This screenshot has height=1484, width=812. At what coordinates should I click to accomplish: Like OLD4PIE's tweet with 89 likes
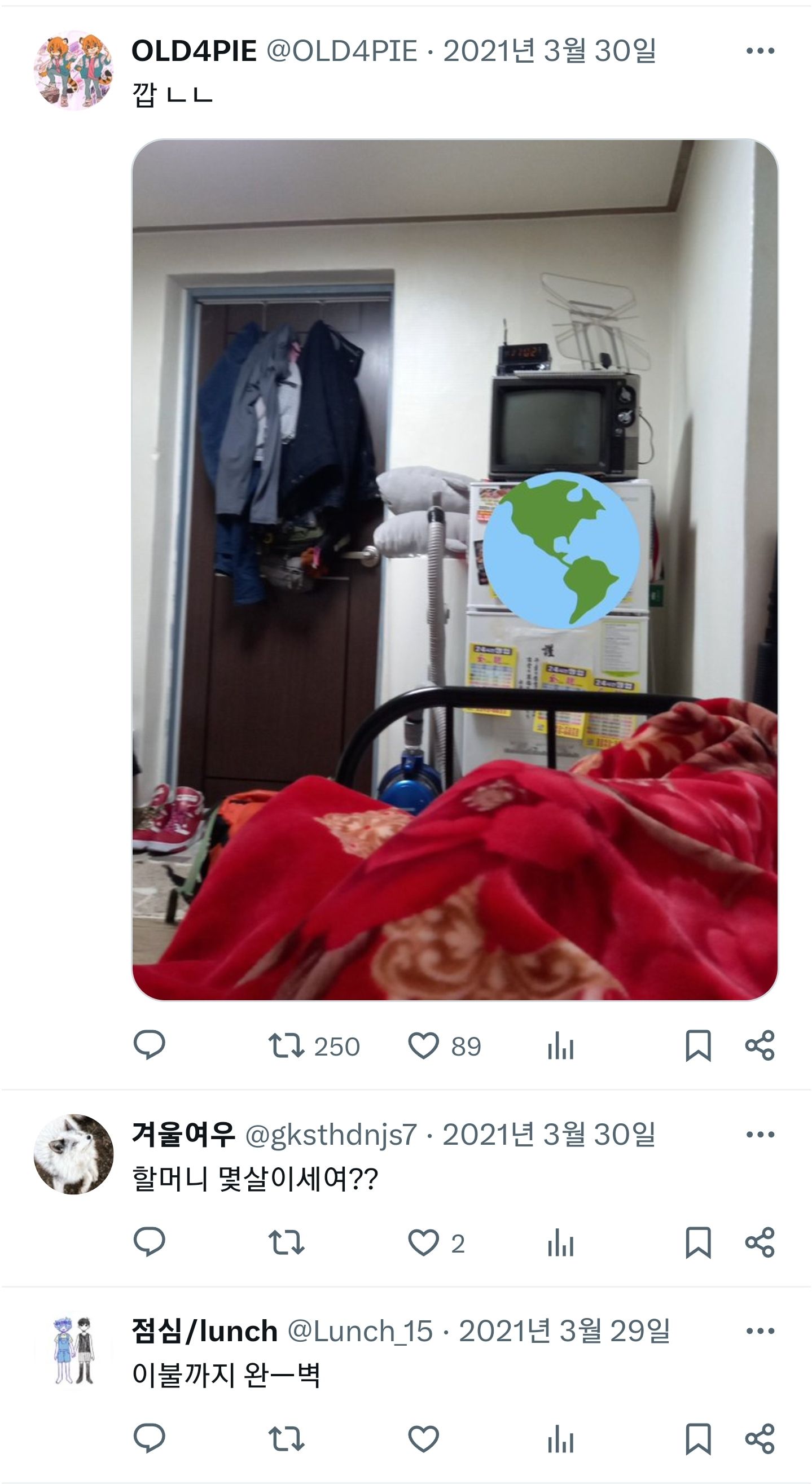coord(423,1045)
